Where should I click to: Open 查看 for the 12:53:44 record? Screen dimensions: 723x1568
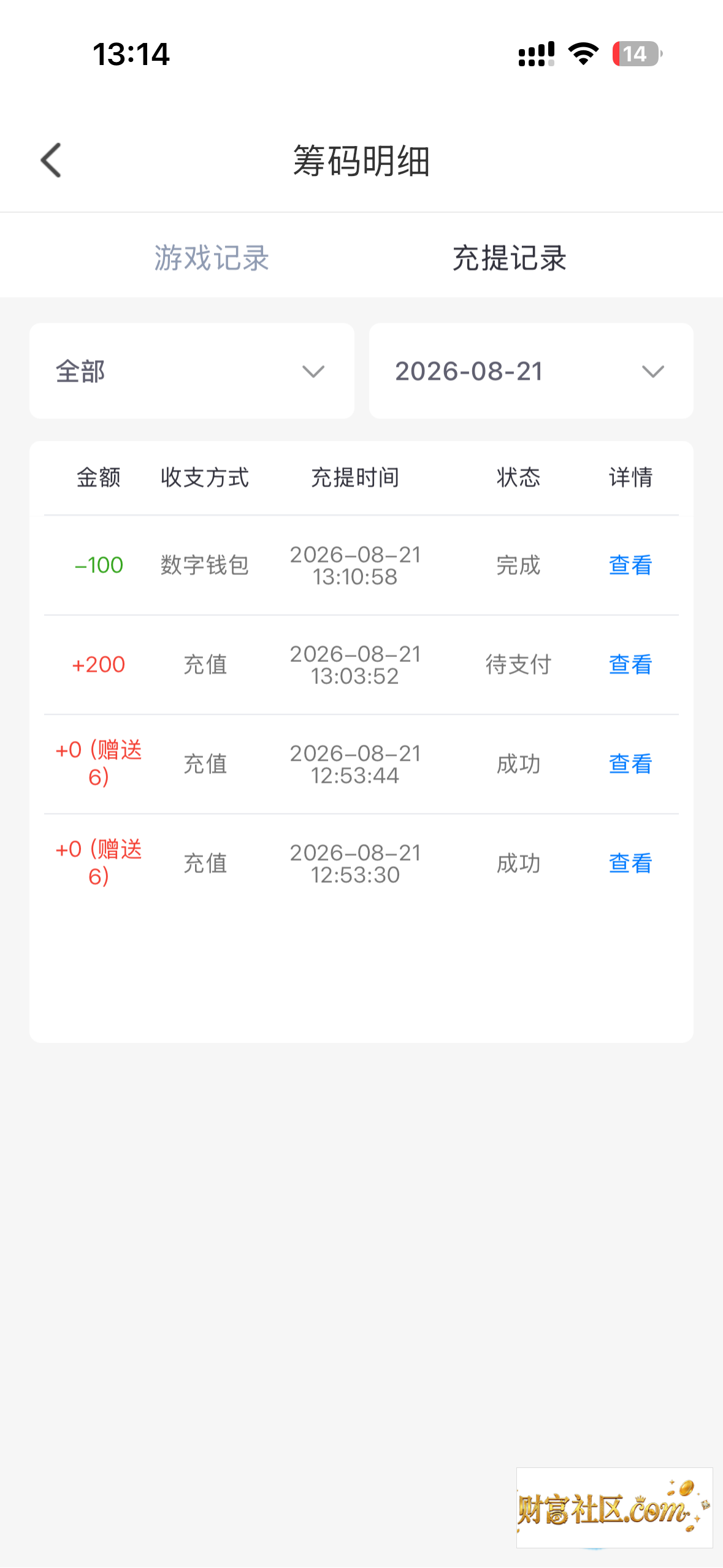click(630, 764)
